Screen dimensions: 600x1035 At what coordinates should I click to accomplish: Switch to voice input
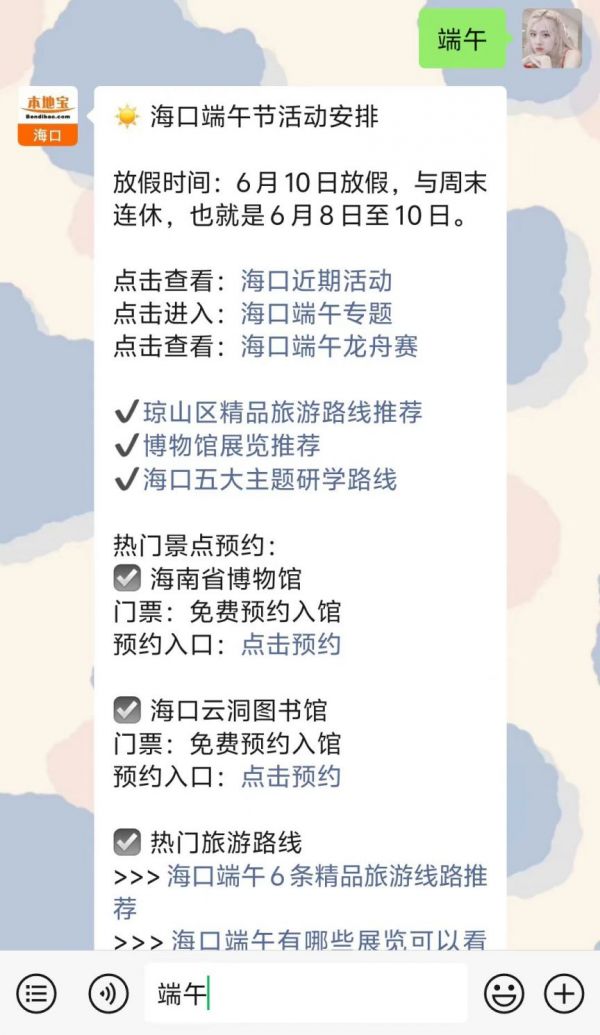tap(108, 993)
